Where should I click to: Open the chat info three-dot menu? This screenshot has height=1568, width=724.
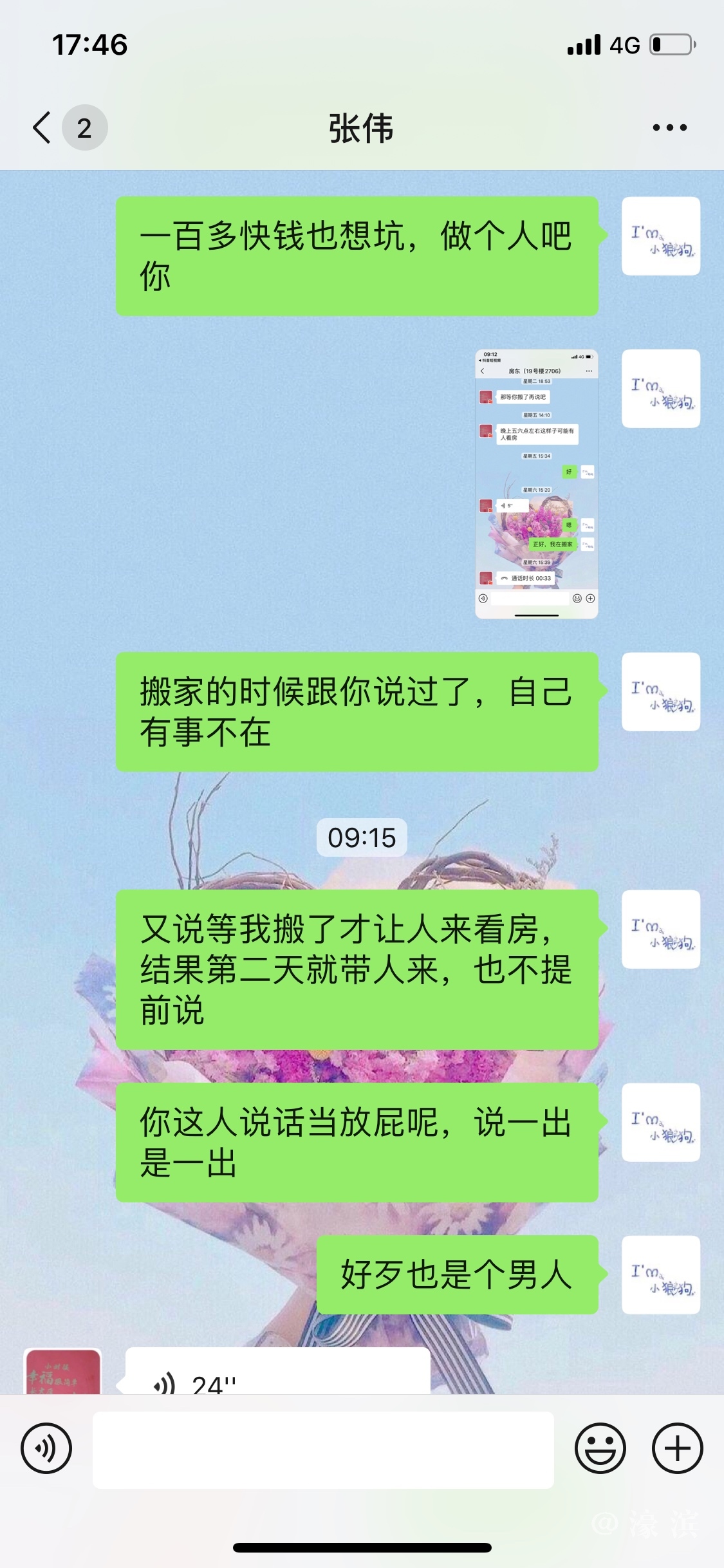(669, 127)
